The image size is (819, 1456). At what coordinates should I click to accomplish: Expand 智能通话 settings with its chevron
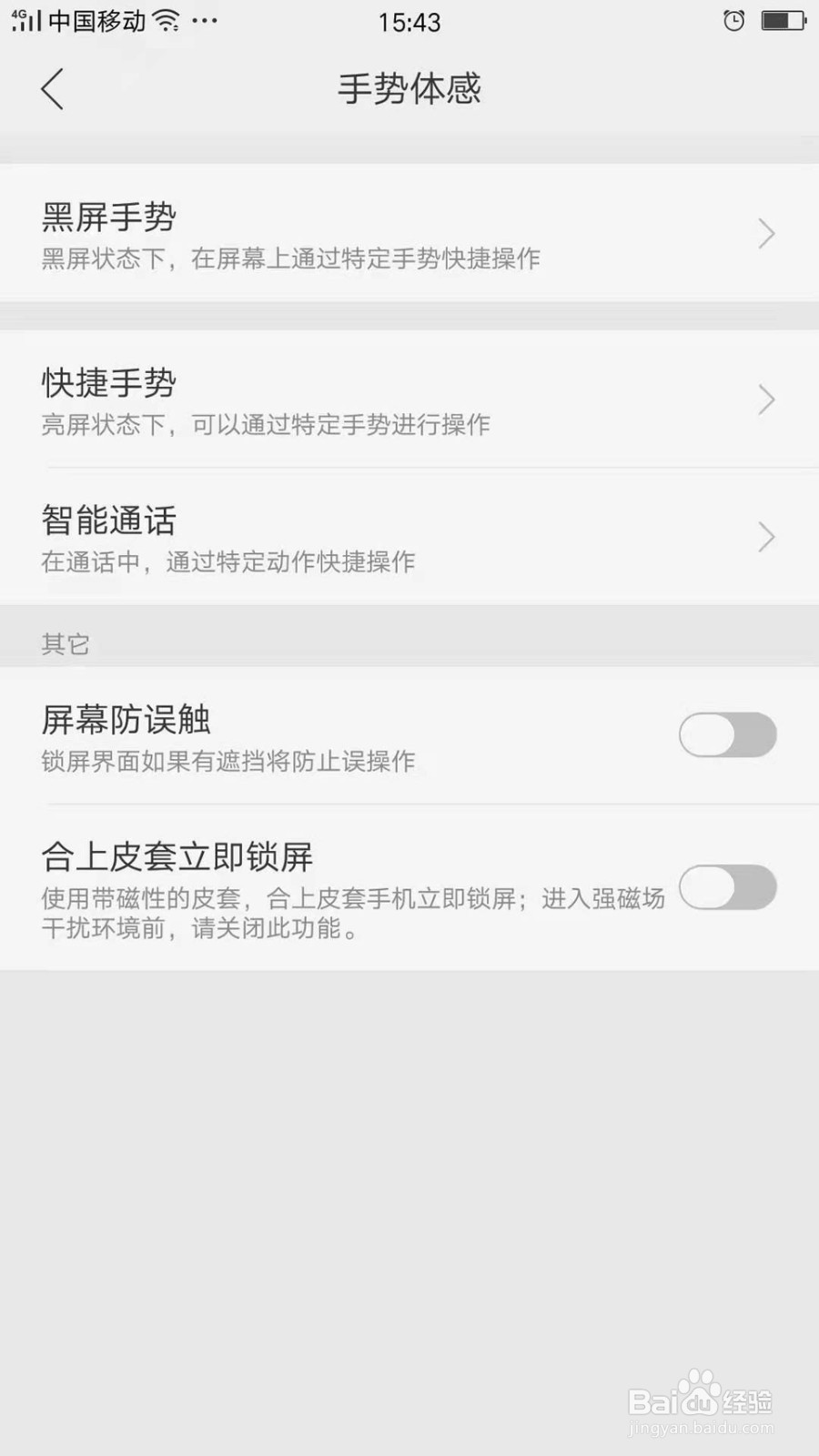[x=765, y=537]
